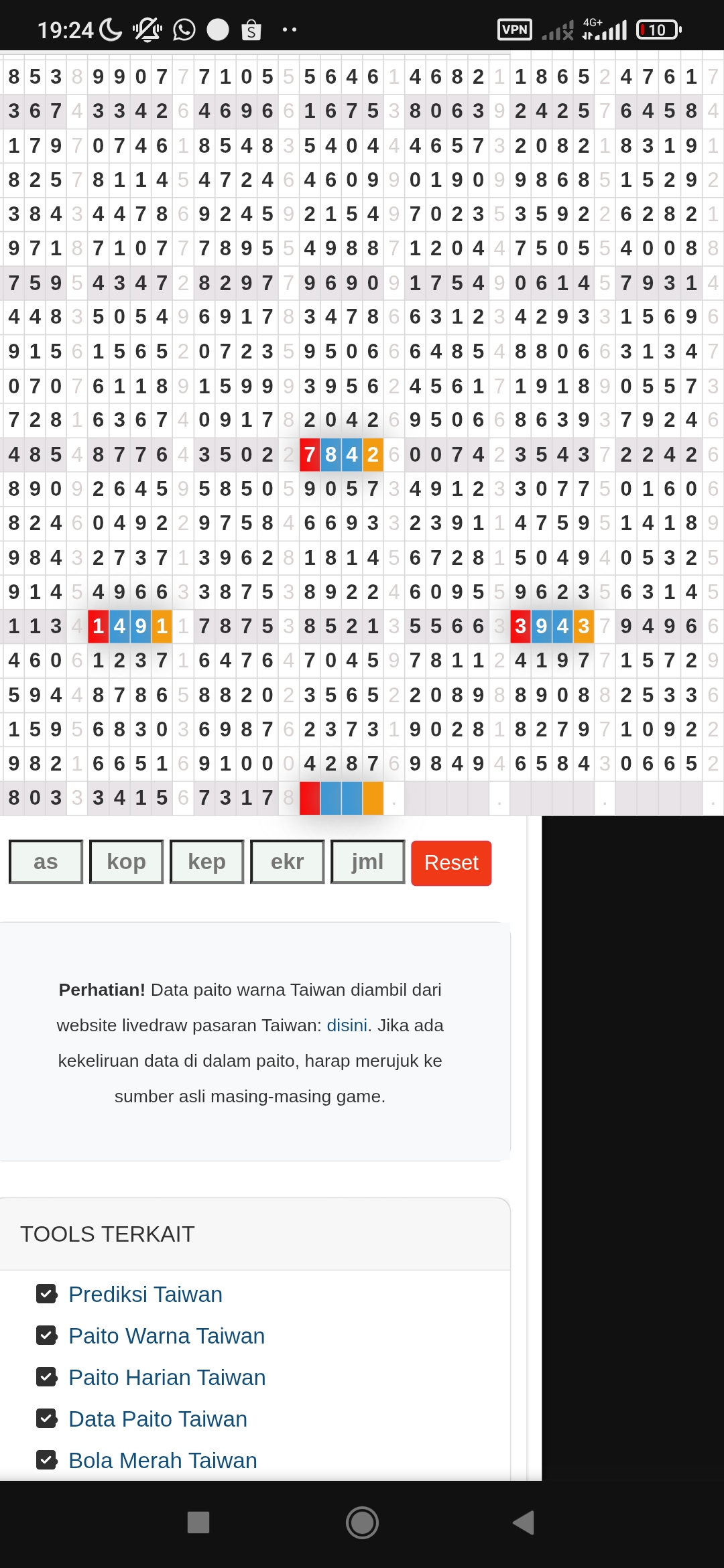Open the "disini" livedraw link
The width and height of the screenshot is (724, 1568).
click(347, 1025)
